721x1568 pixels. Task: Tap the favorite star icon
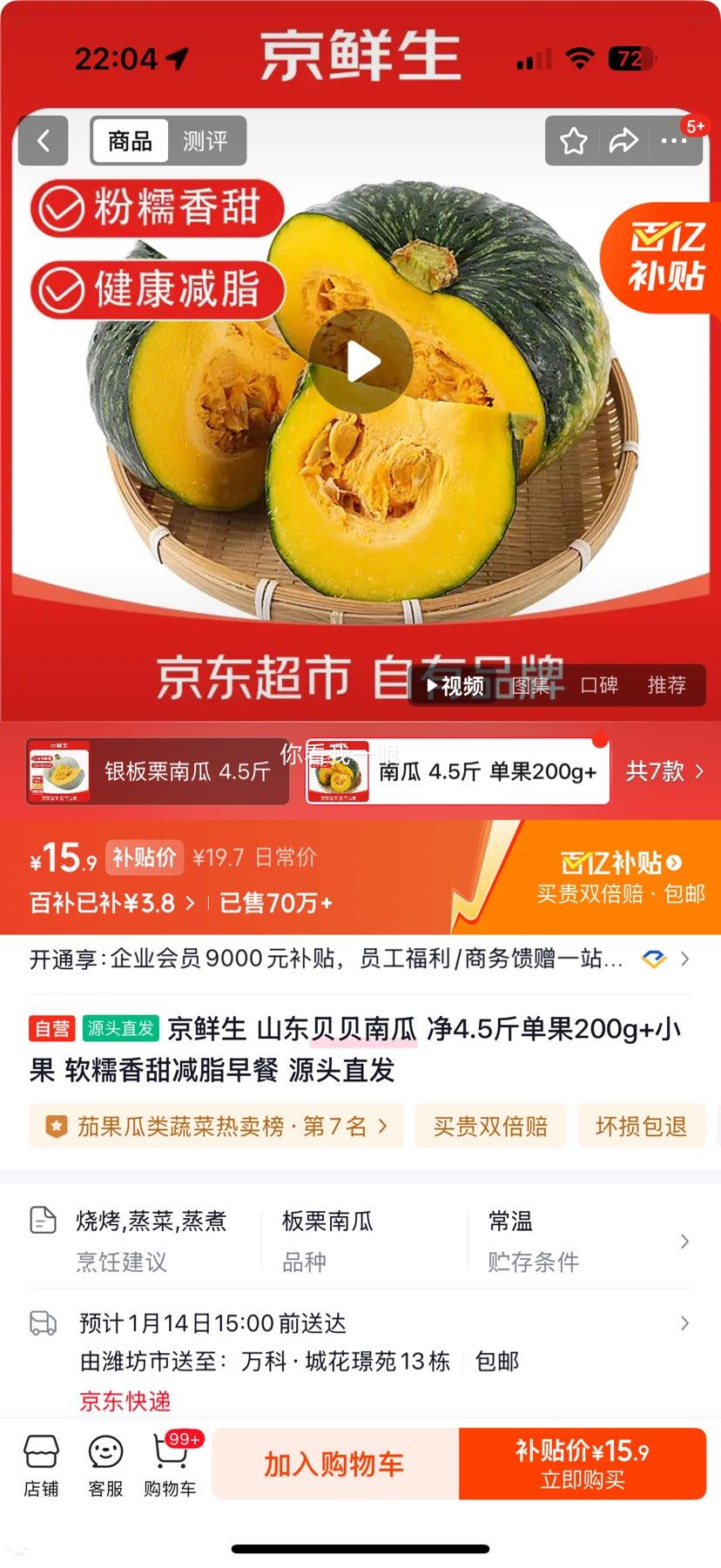573,140
